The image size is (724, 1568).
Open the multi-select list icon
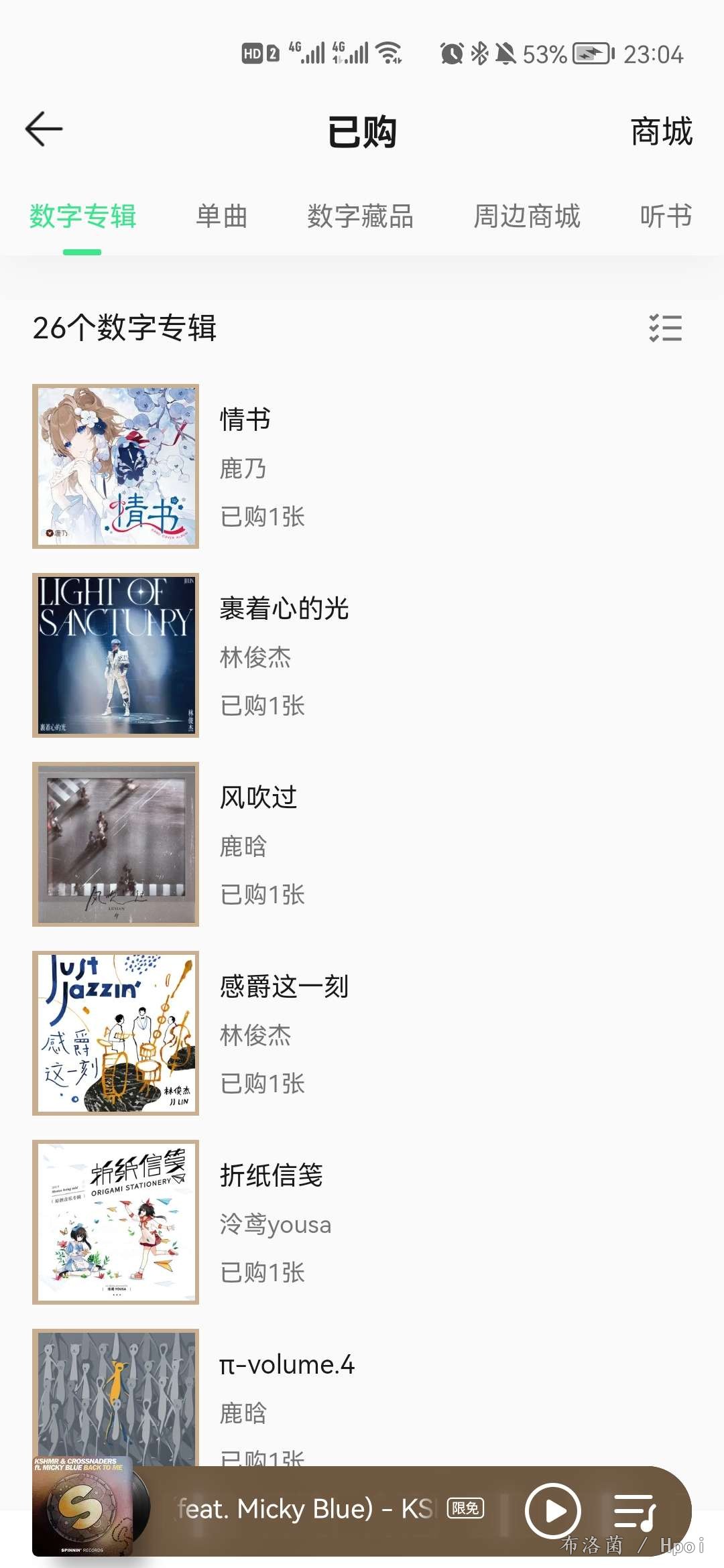[665, 328]
